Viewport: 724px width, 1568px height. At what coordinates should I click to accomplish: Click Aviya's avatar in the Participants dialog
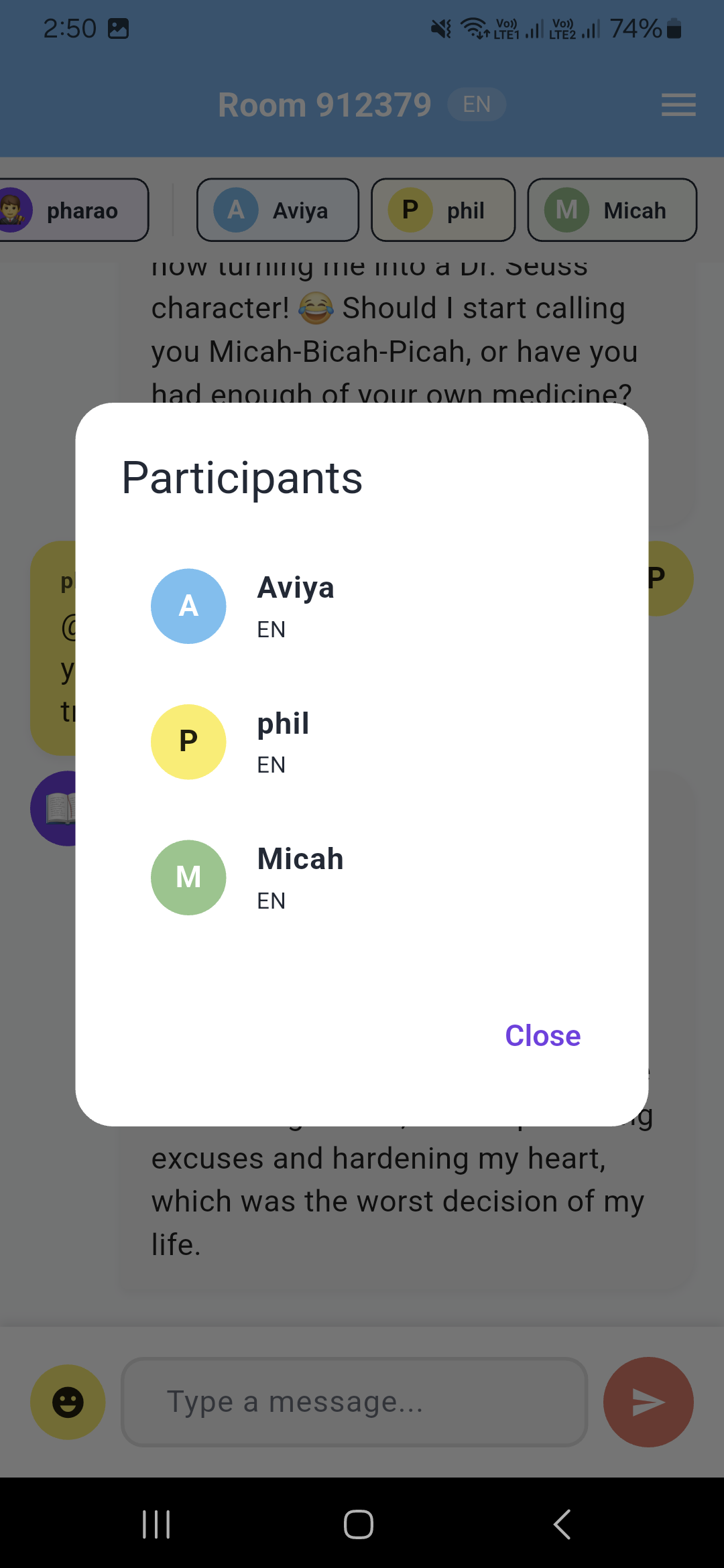pyautogui.click(x=188, y=606)
